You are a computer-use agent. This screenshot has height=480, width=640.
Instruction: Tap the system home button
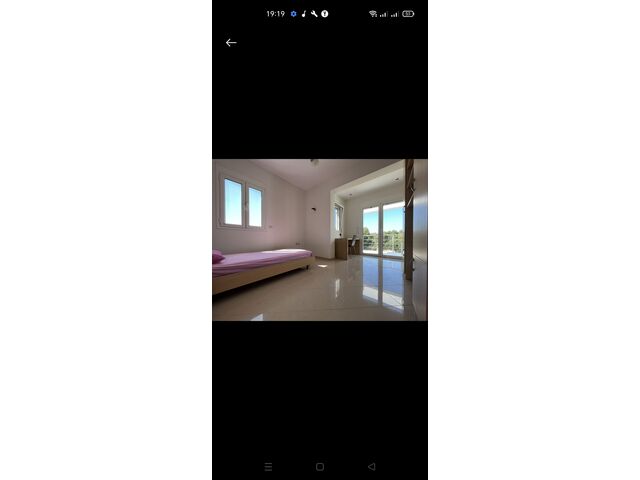320,466
